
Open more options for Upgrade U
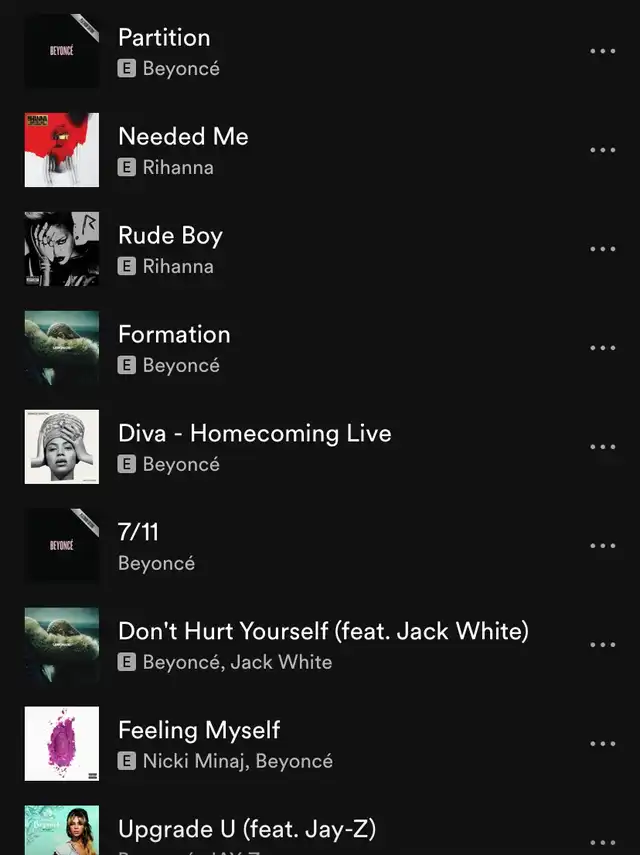[602, 842]
